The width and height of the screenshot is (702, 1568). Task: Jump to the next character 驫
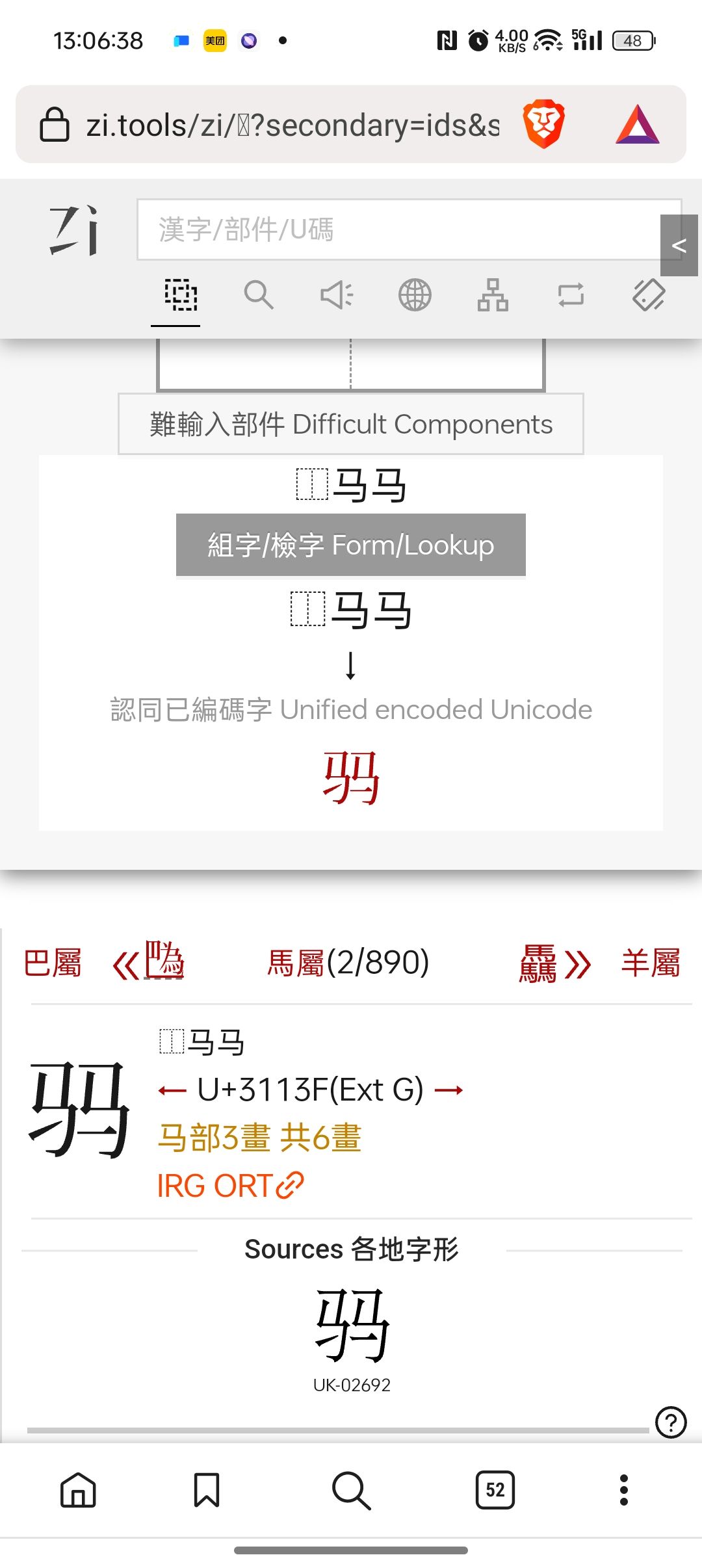pyautogui.click(x=554, y=963)
